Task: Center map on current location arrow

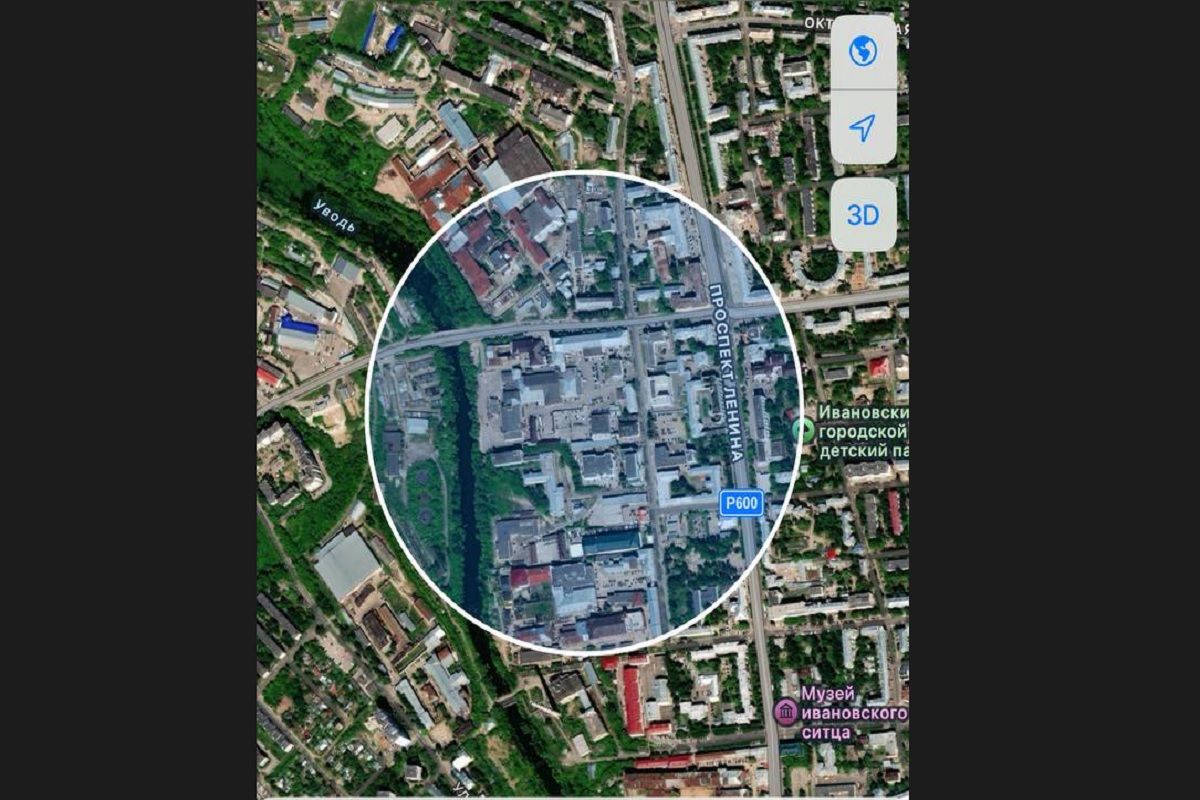Action: pyautogui.click(x=862, y=127)
